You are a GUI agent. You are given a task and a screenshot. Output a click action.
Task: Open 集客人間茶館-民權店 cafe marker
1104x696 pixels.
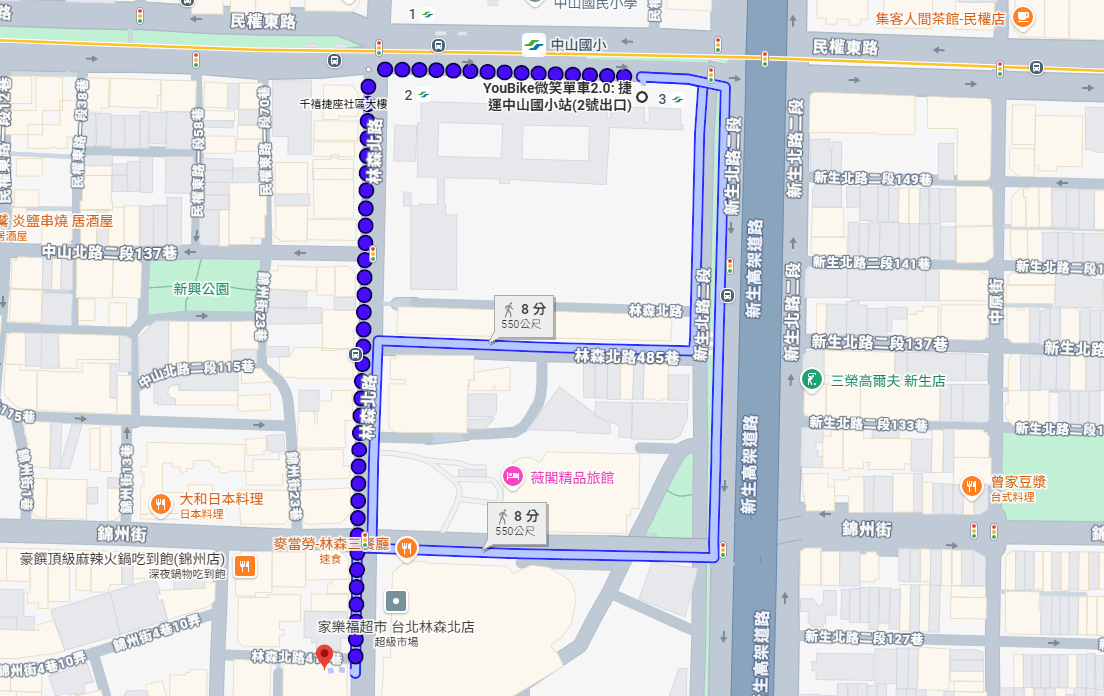1022,17
